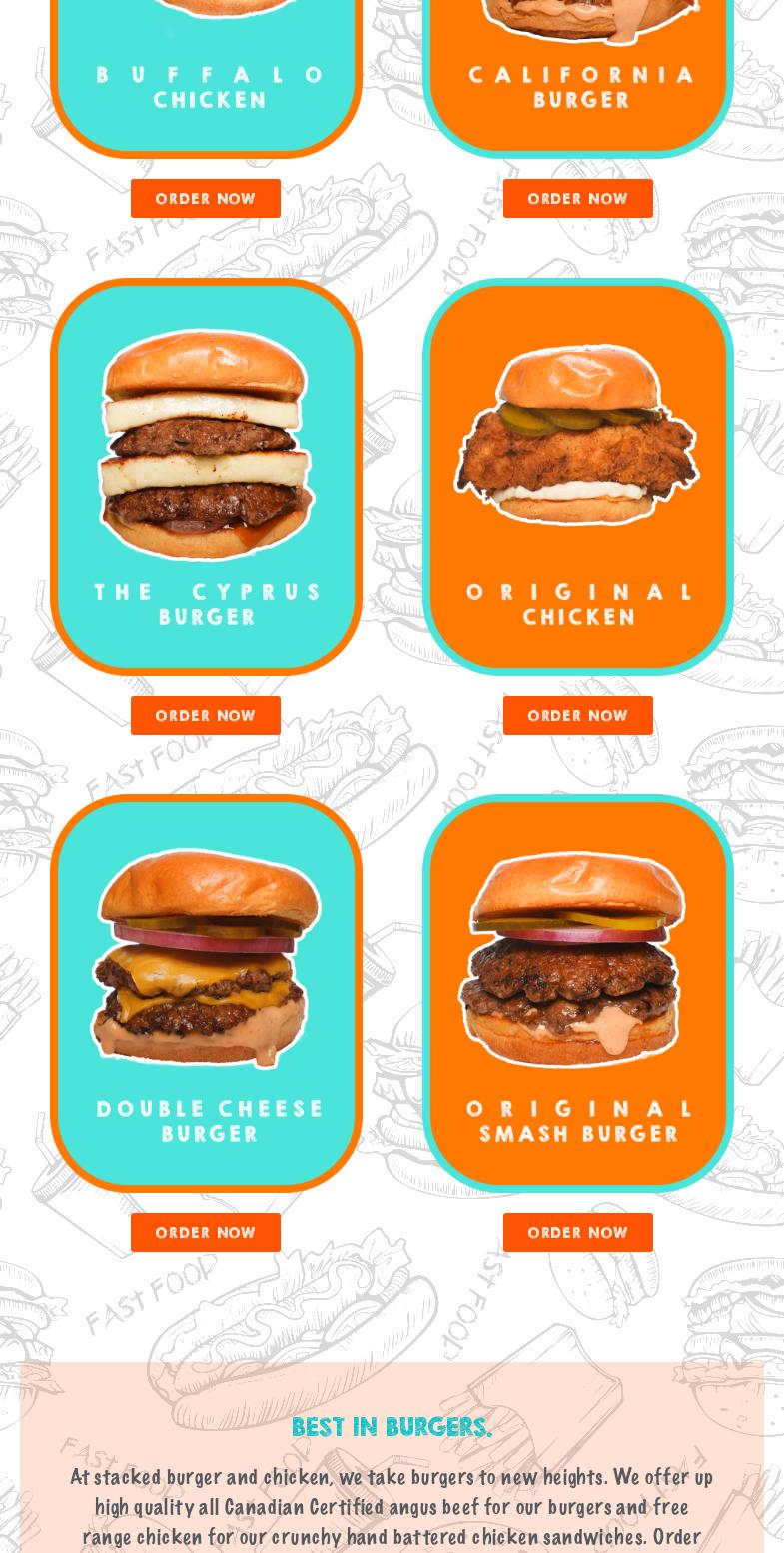View the Original Smash Burger card
This screenshot has height=1553, width=784.
tap(578, 994)
